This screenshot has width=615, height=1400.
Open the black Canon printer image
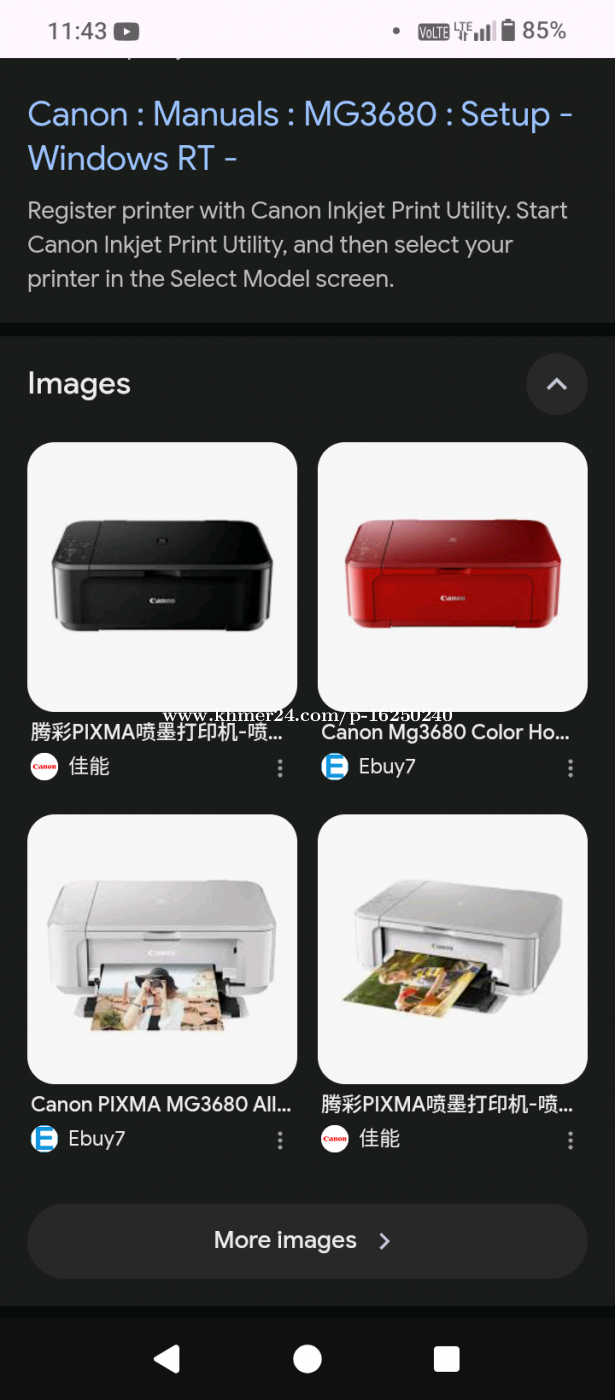click(x=162, y=577)
